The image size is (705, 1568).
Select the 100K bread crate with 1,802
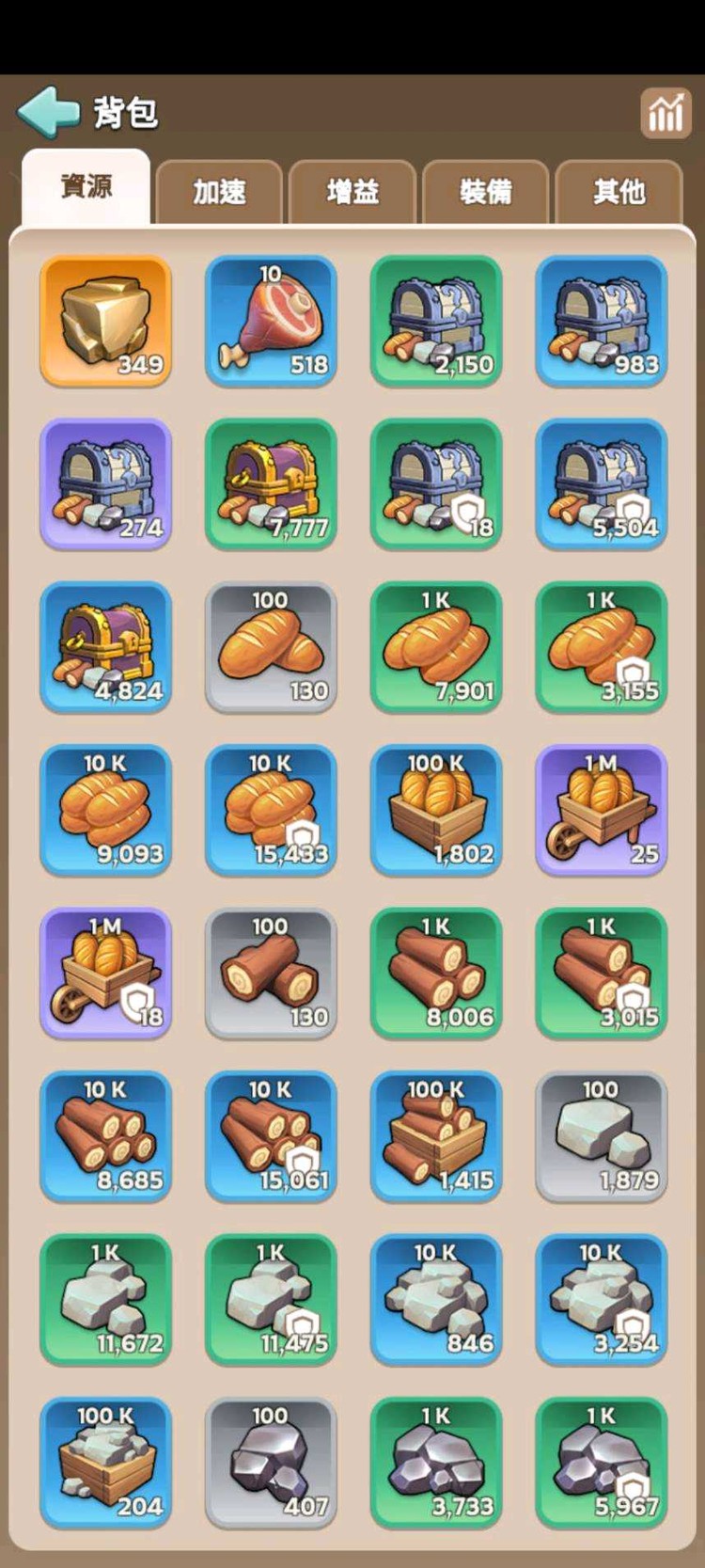pyautogui.click(x=436, y=810)
